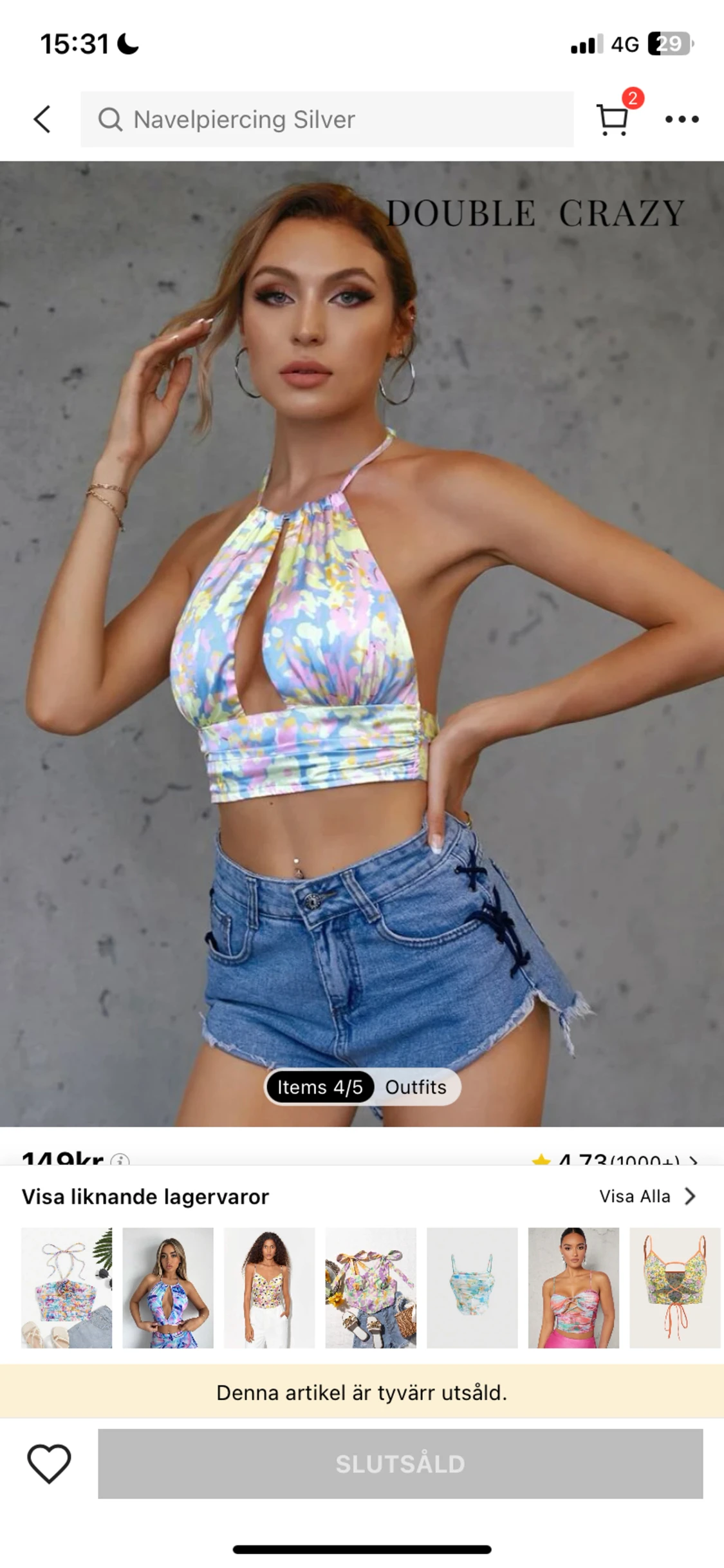The image size is (724, 1568).
Task: Tap the Navelpiercing Silver search field
Action: point(327,119)
